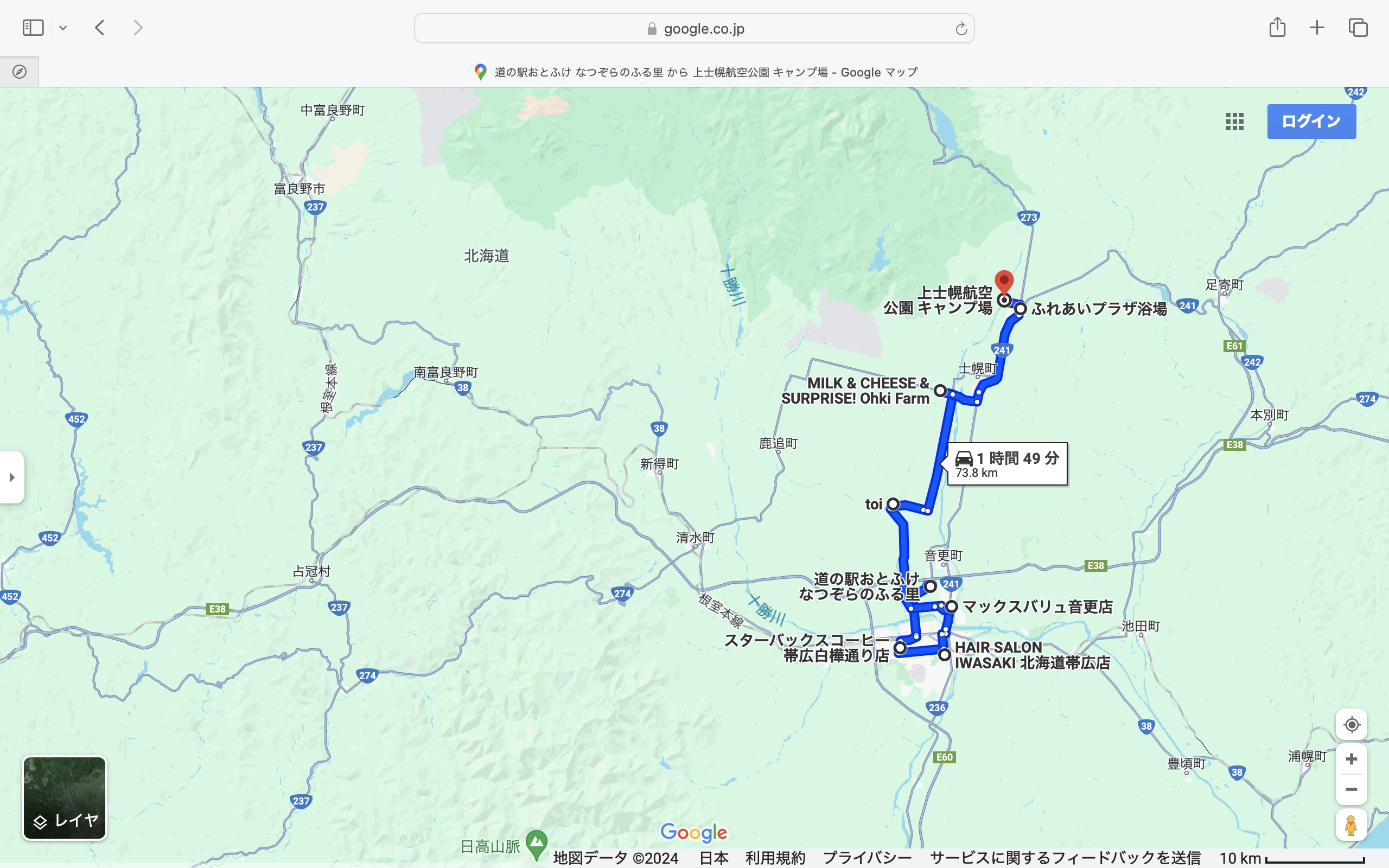The height and width of the screenshot is (868, 1389).
Task: Reload the current page
Action: coord(961,29)
